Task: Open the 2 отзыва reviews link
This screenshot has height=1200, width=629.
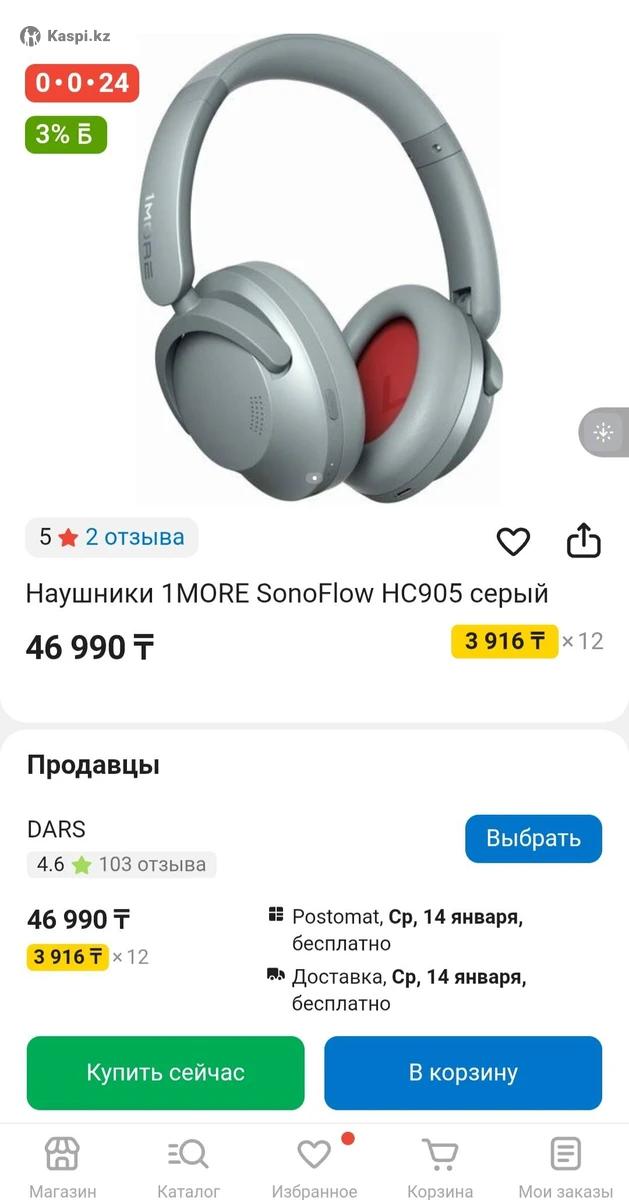Action: coord(134,538)
